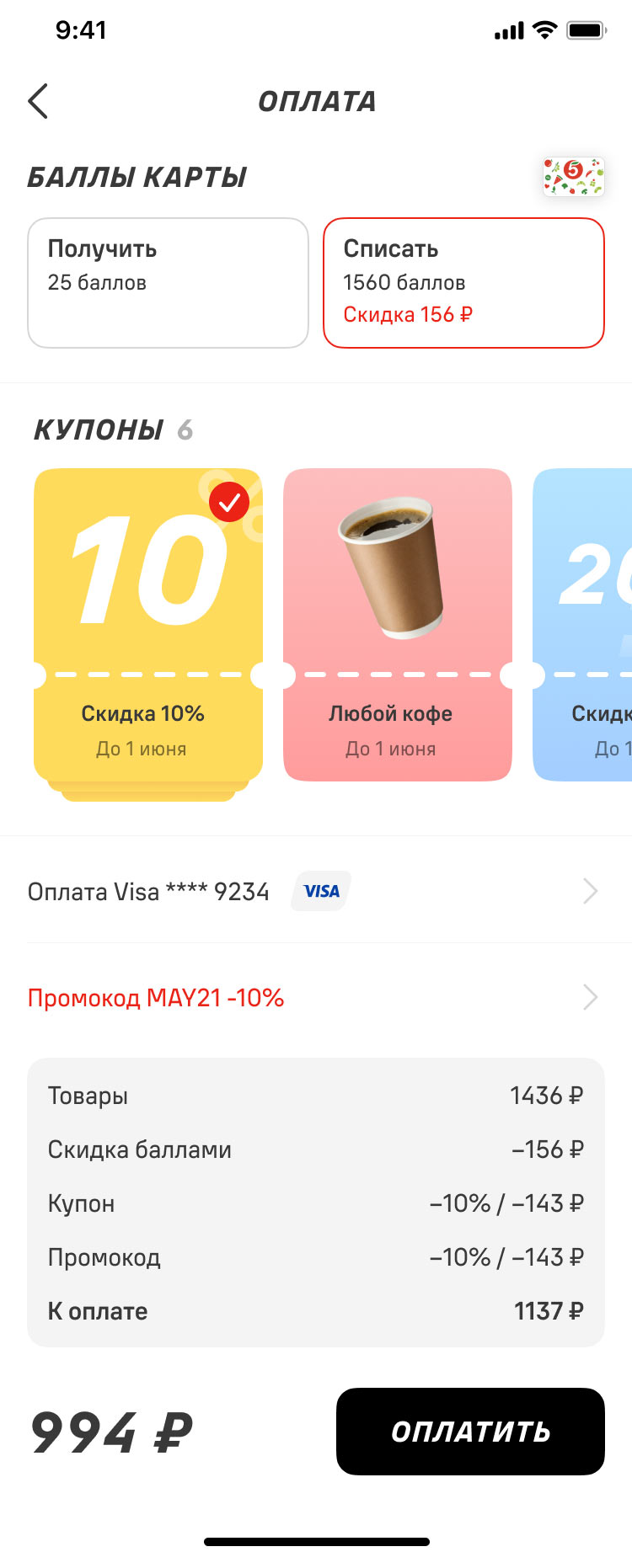Select the Получить 25 баллов option
The height and width of the screenshot is (1568, 632).
pos(168,282)
